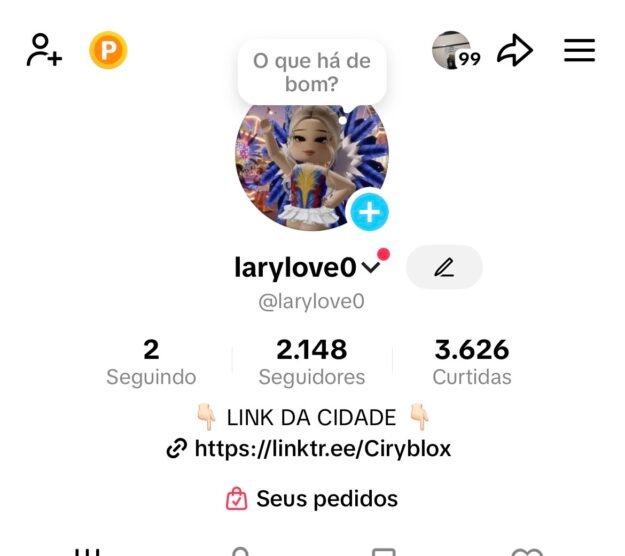
Task: Open Seus pedidos
Action: (x=312, y=499)
